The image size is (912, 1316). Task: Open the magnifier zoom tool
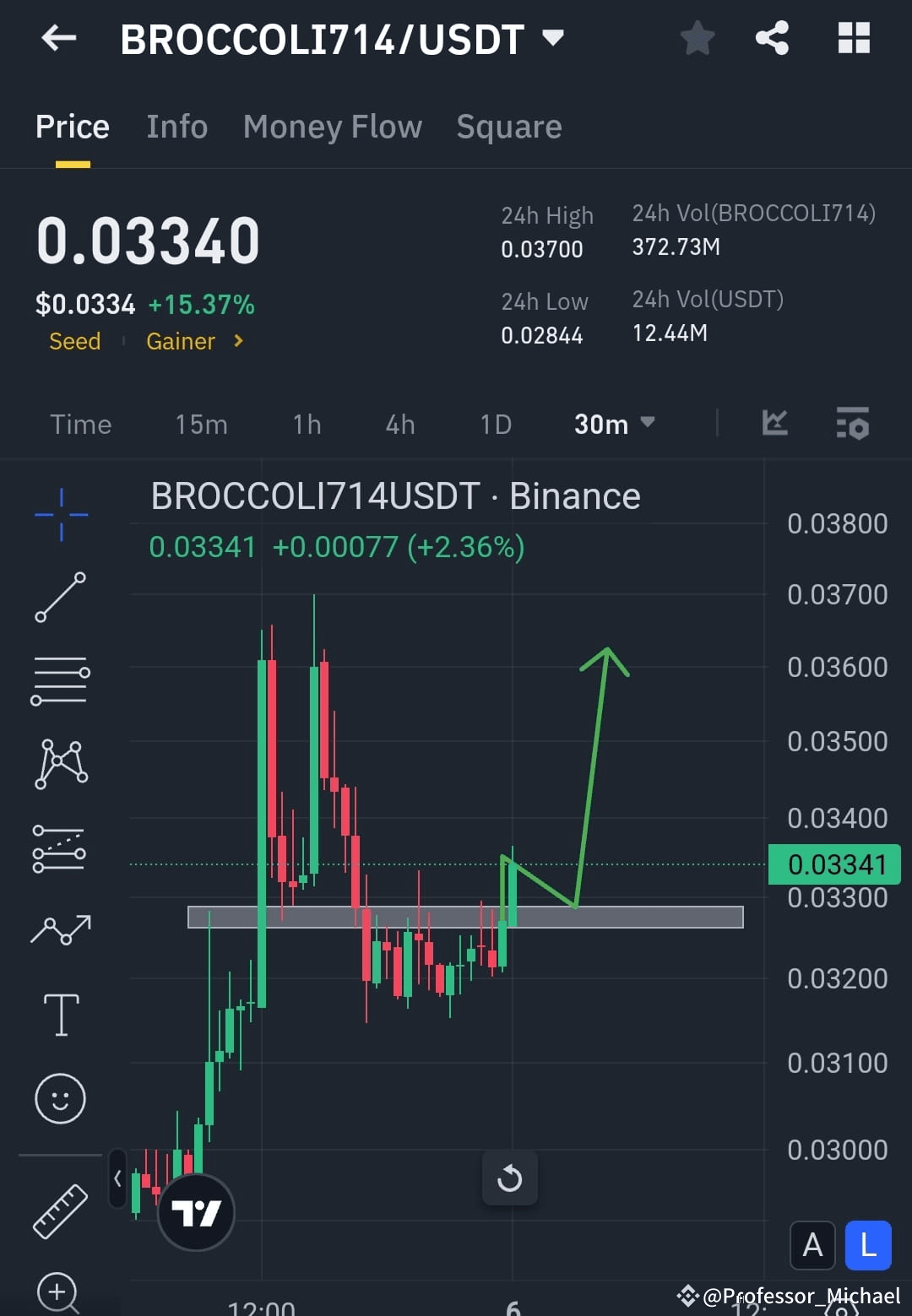[x=60, y=1292]
